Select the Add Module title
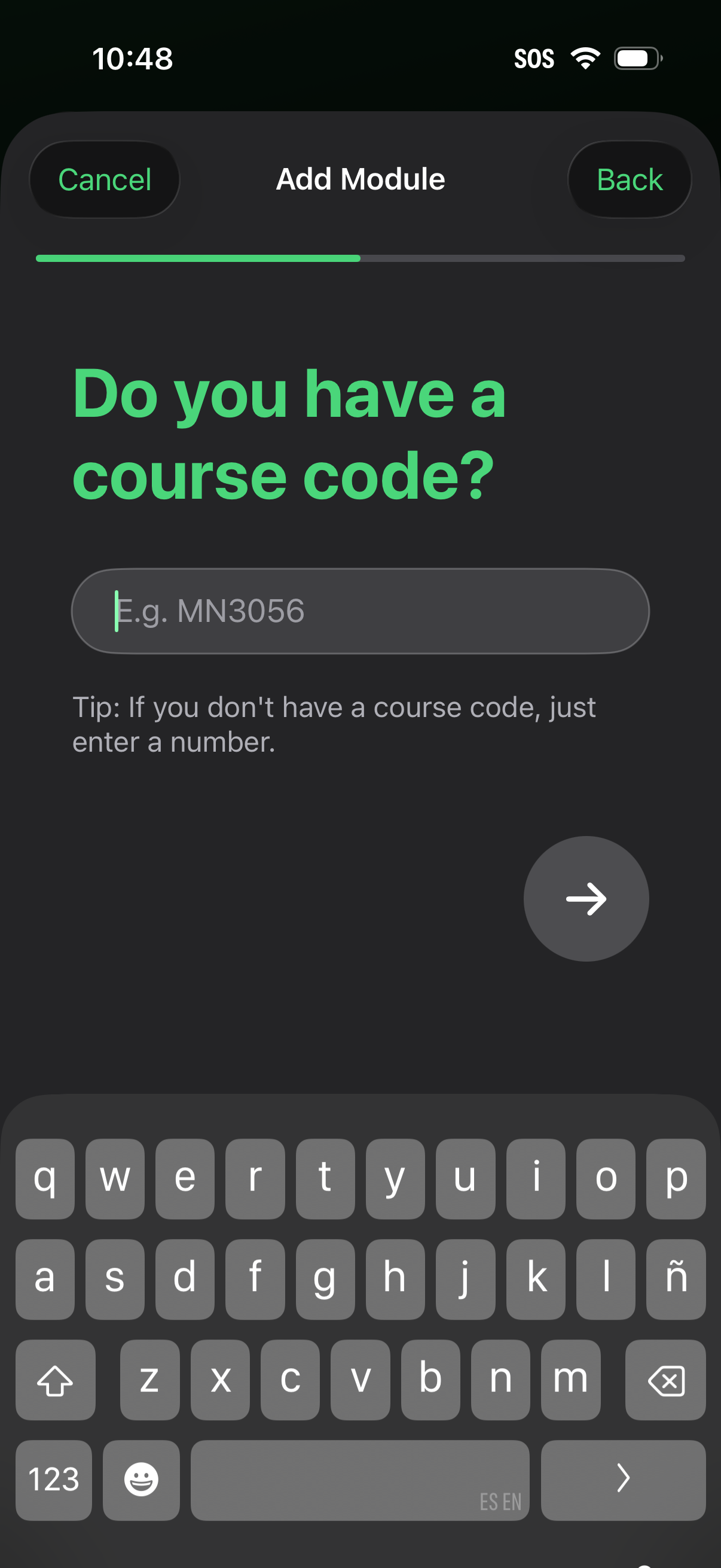The width and height of the screenshot is (721, 1568). click(x=360, y=178)
